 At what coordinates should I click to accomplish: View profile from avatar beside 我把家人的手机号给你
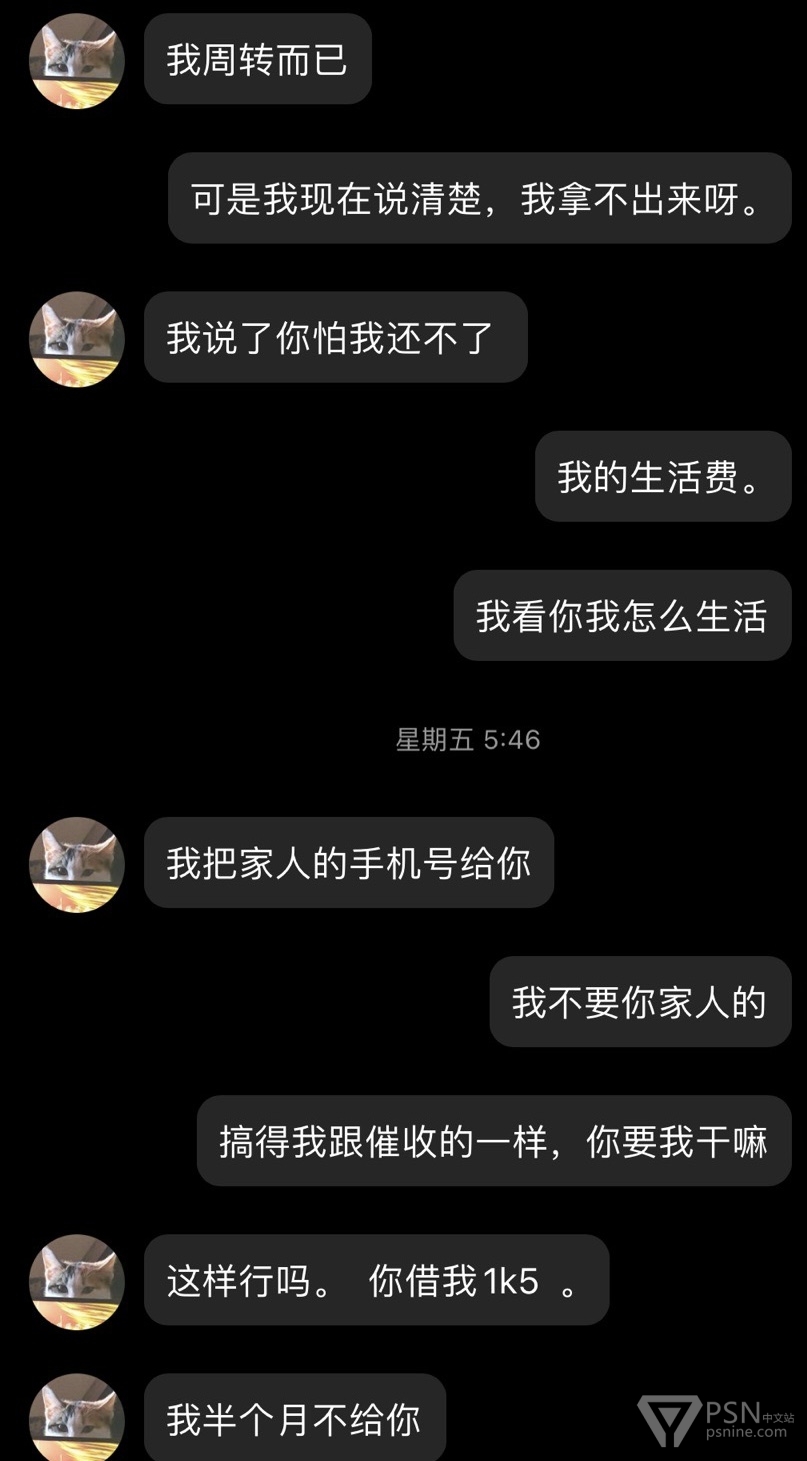click(x=77, y=864)
